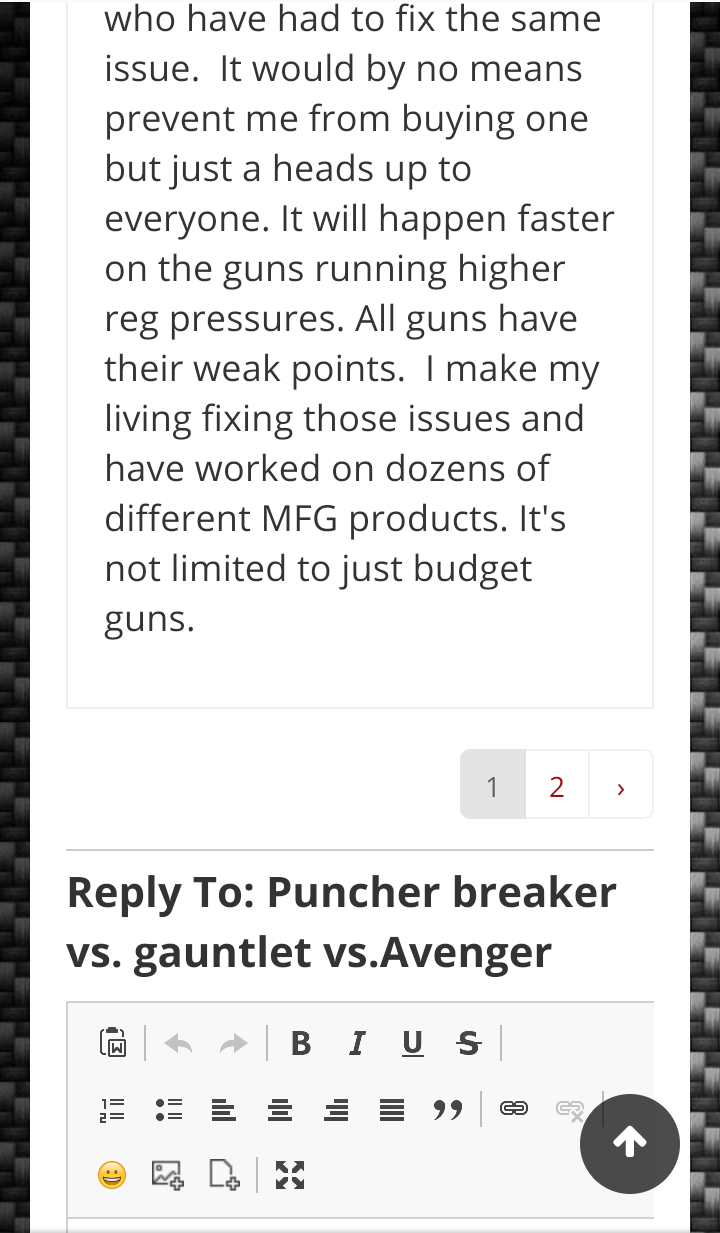Center align the text
The width and height of the screenshot is (720, 1233).
pyautogui.click(x=280, y=1109)
